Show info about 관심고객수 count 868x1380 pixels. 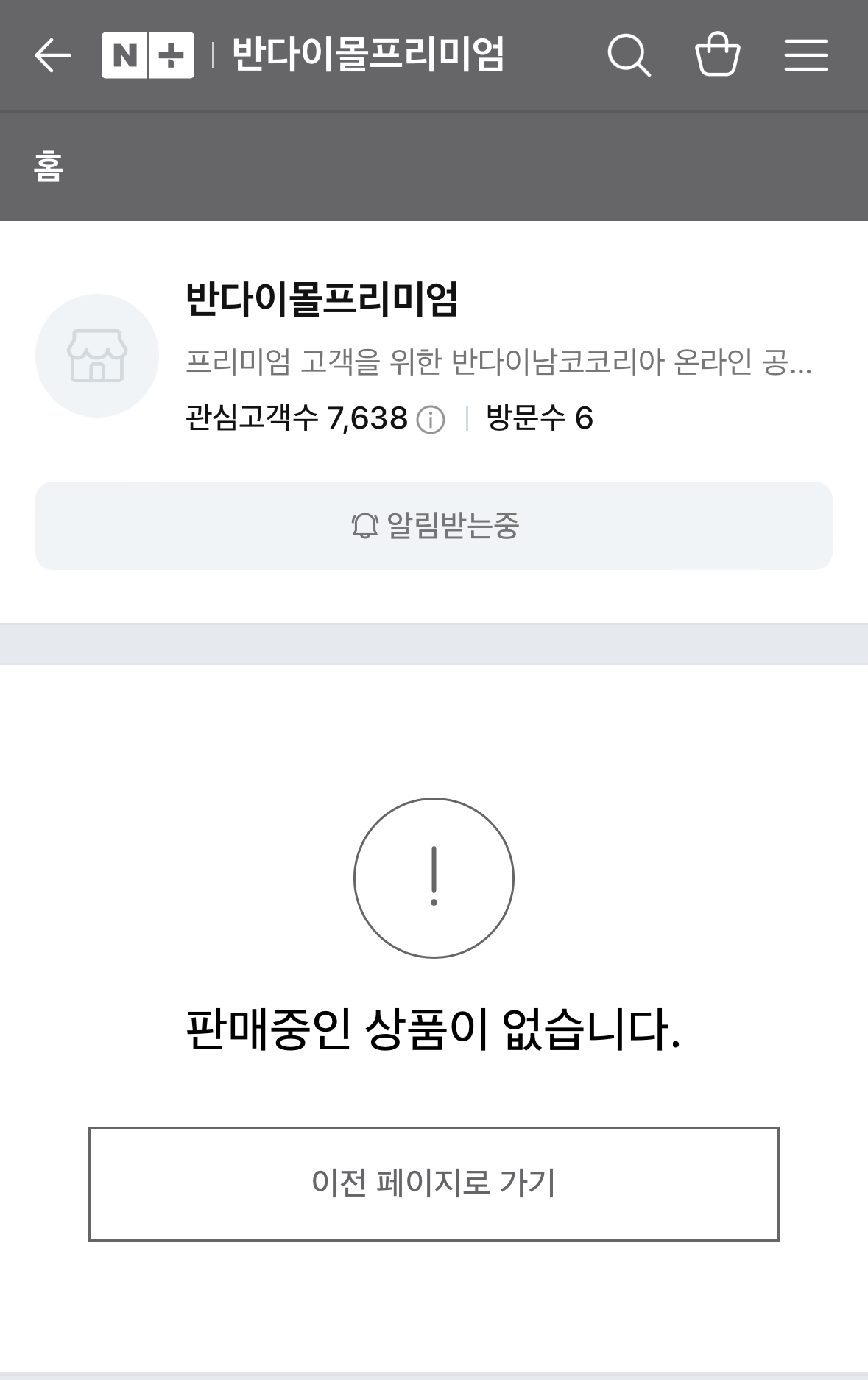(x=431, y=420)
